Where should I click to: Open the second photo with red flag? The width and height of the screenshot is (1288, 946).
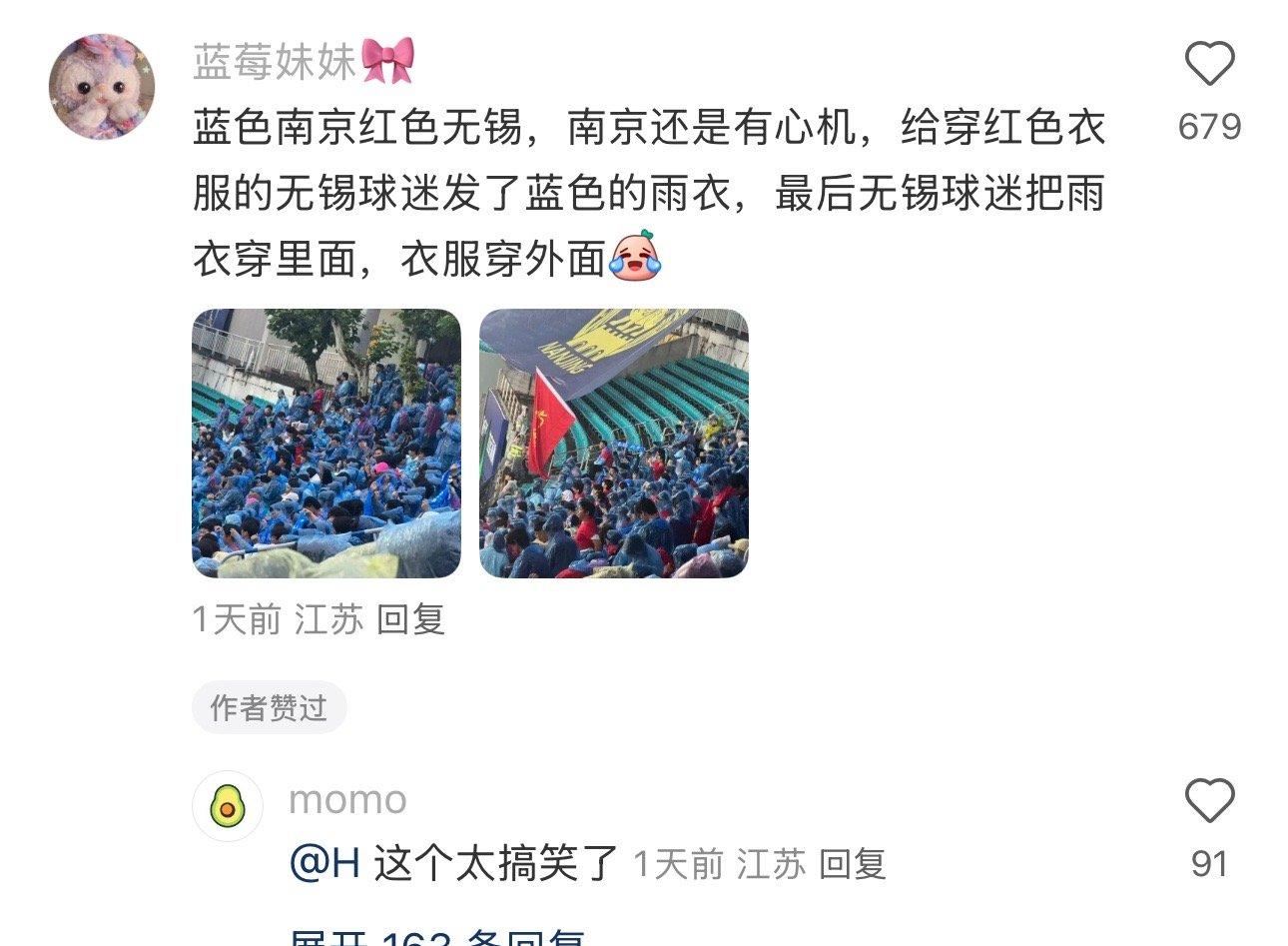614,443
